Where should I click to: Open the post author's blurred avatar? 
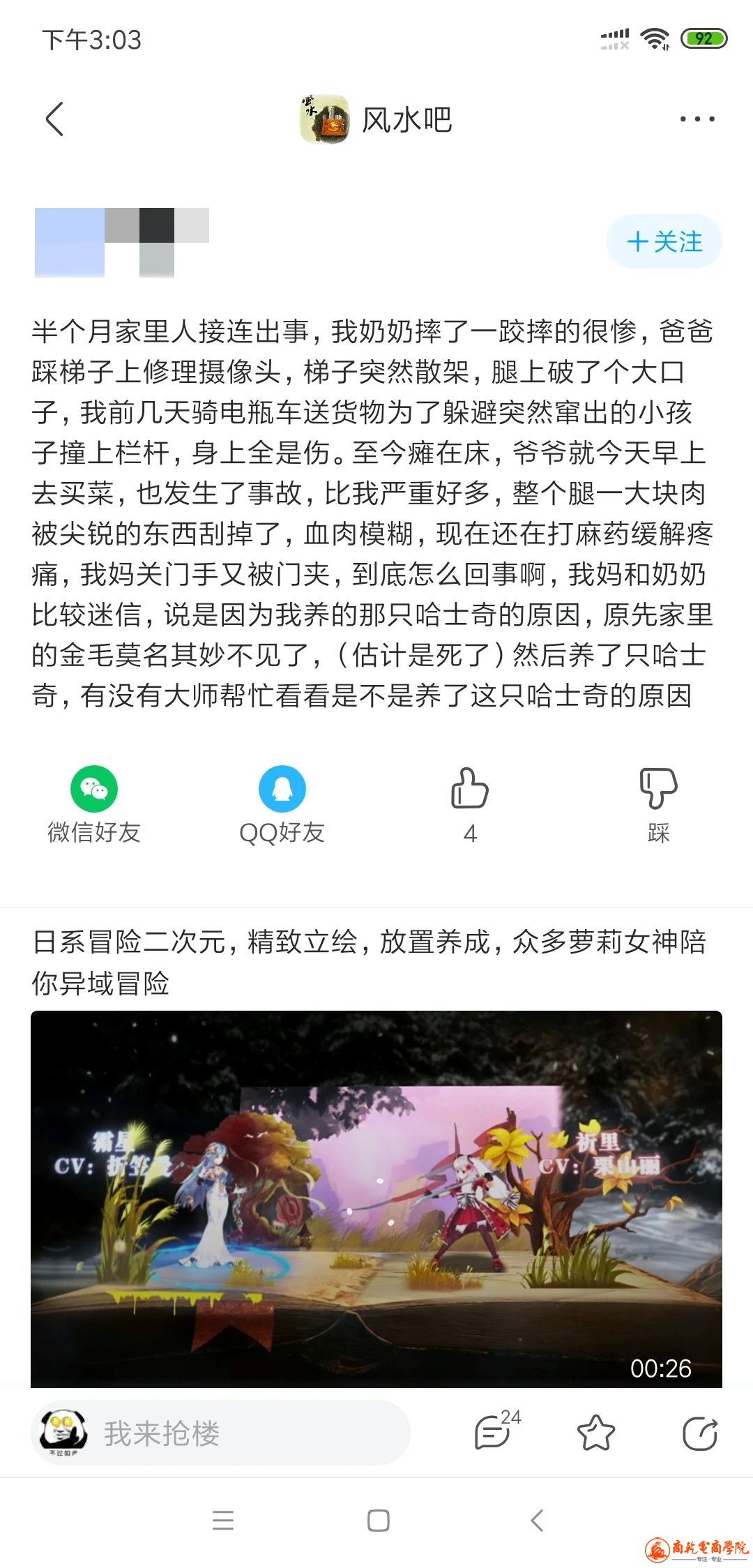pyautogui.click(x=70, y=242)
